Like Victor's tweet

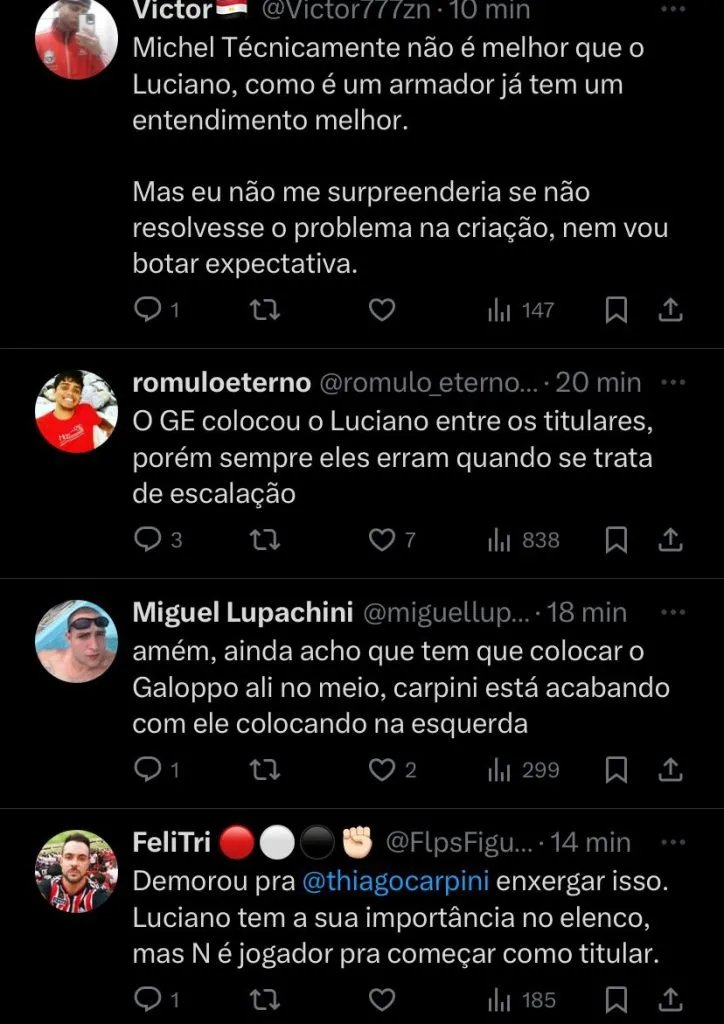[382, 310]
